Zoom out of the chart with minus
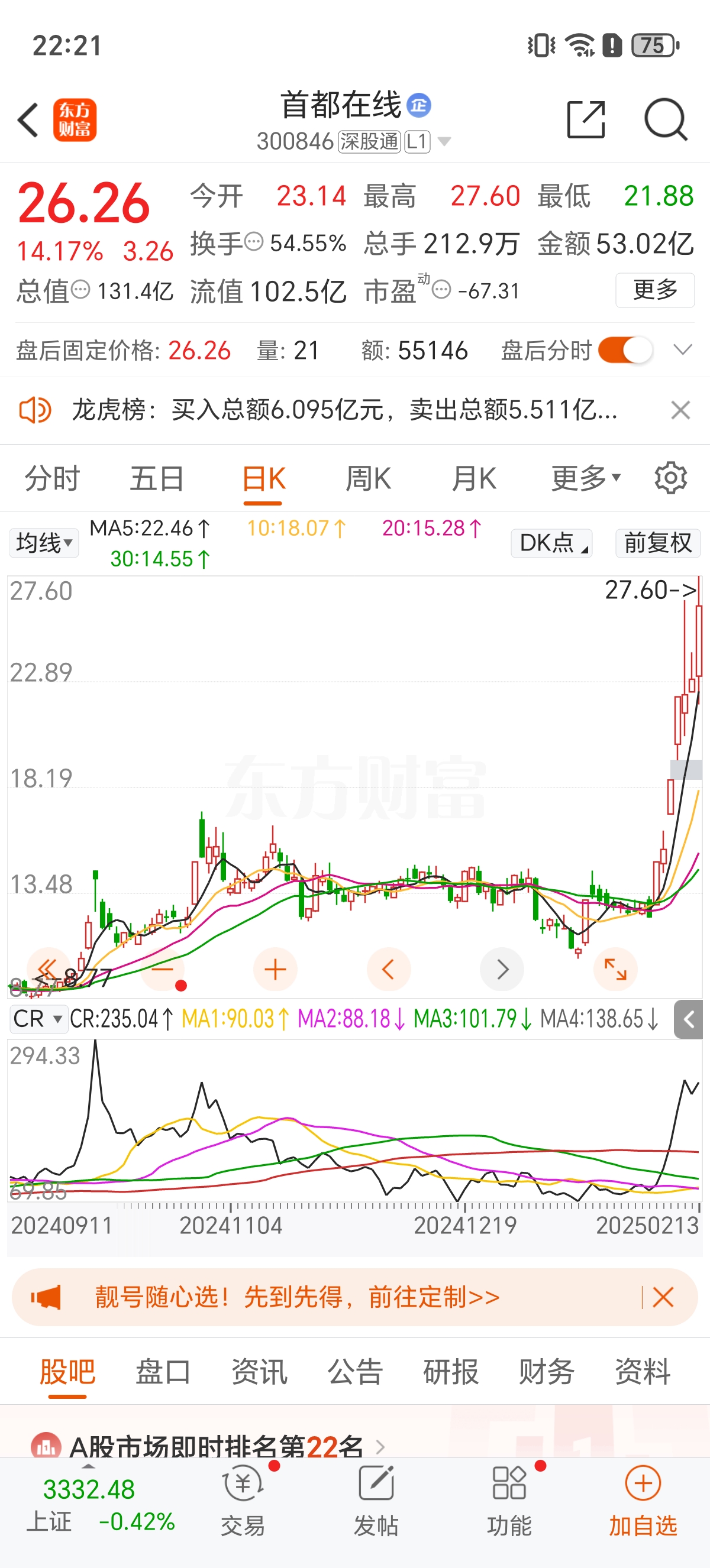Image resolution: width=710 pixels, height=1568 pixels. coord(162,969)
